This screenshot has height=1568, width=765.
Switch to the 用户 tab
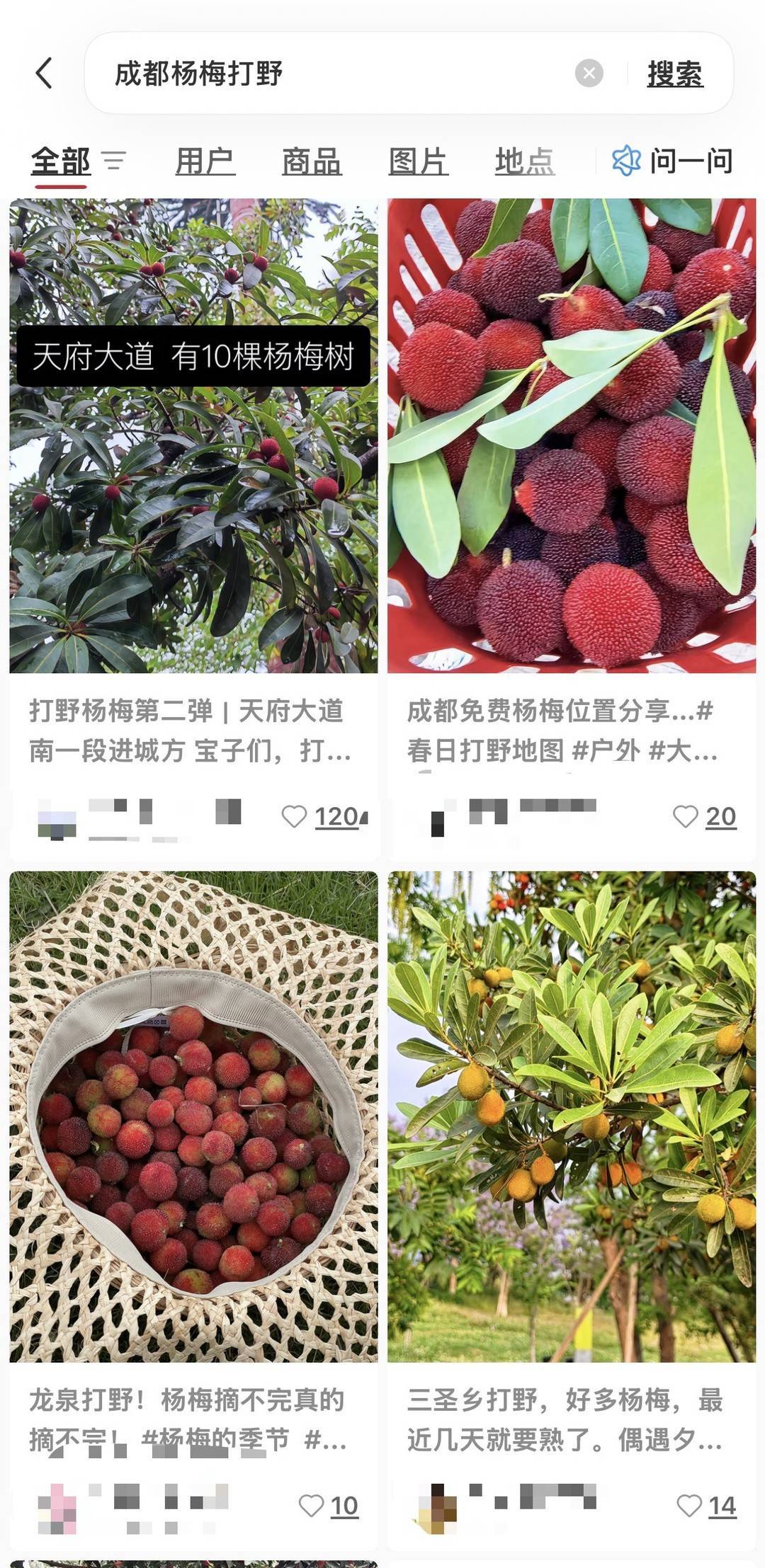[205, 161]
